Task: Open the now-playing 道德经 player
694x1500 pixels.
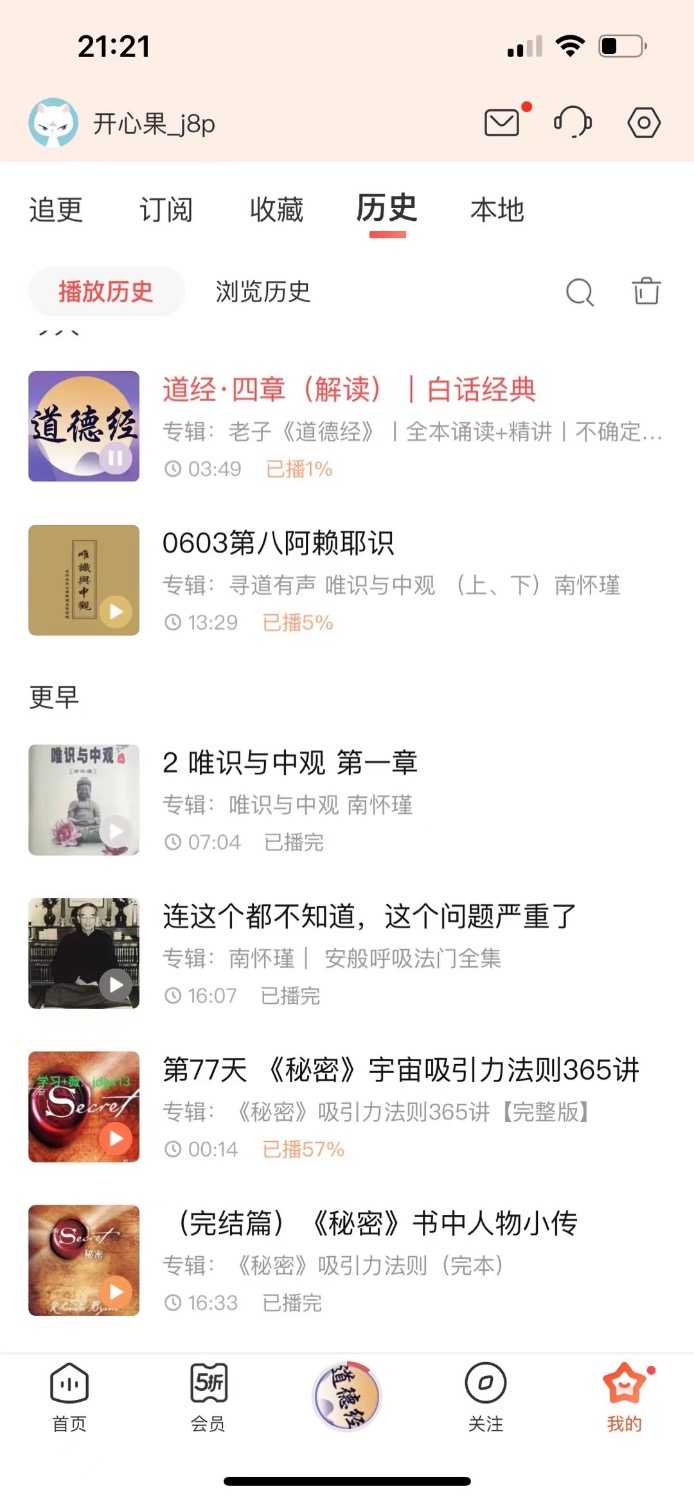Action: pyautogui.click(x=347, y=1396)
